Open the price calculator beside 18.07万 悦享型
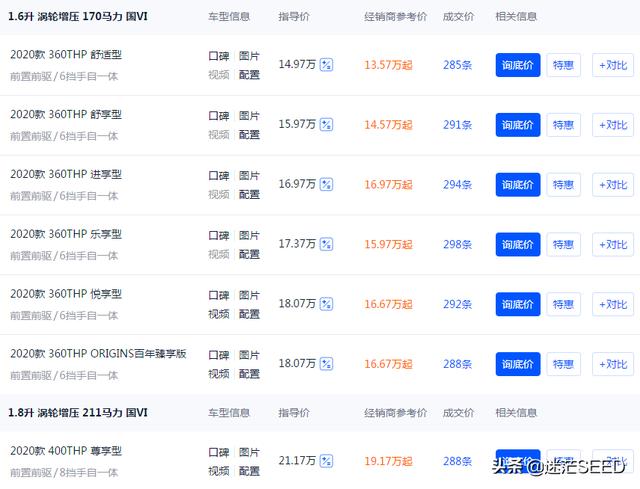This screenshot has height=489, width=640. 326,305
